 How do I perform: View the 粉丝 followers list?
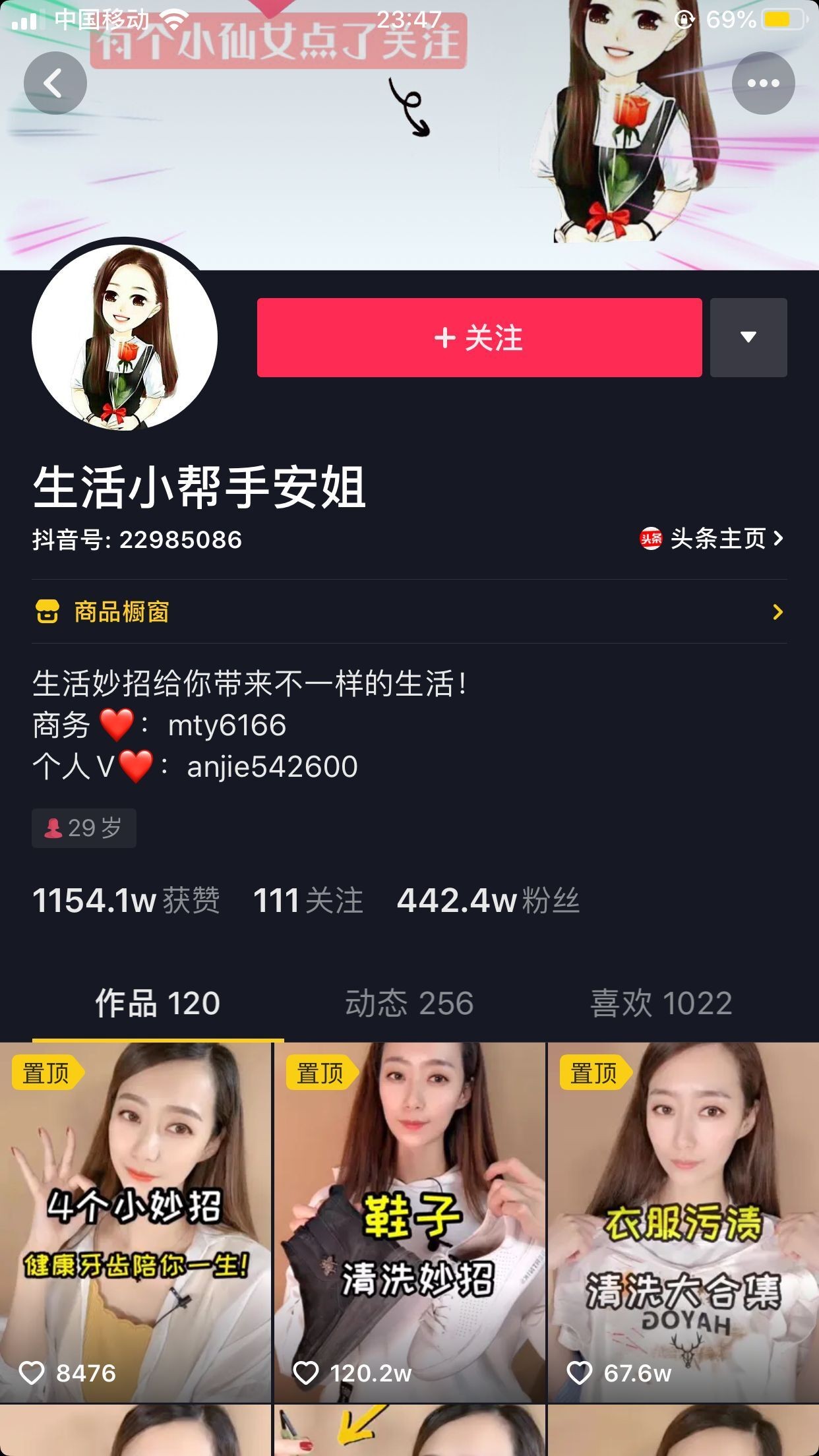point(488,901)
